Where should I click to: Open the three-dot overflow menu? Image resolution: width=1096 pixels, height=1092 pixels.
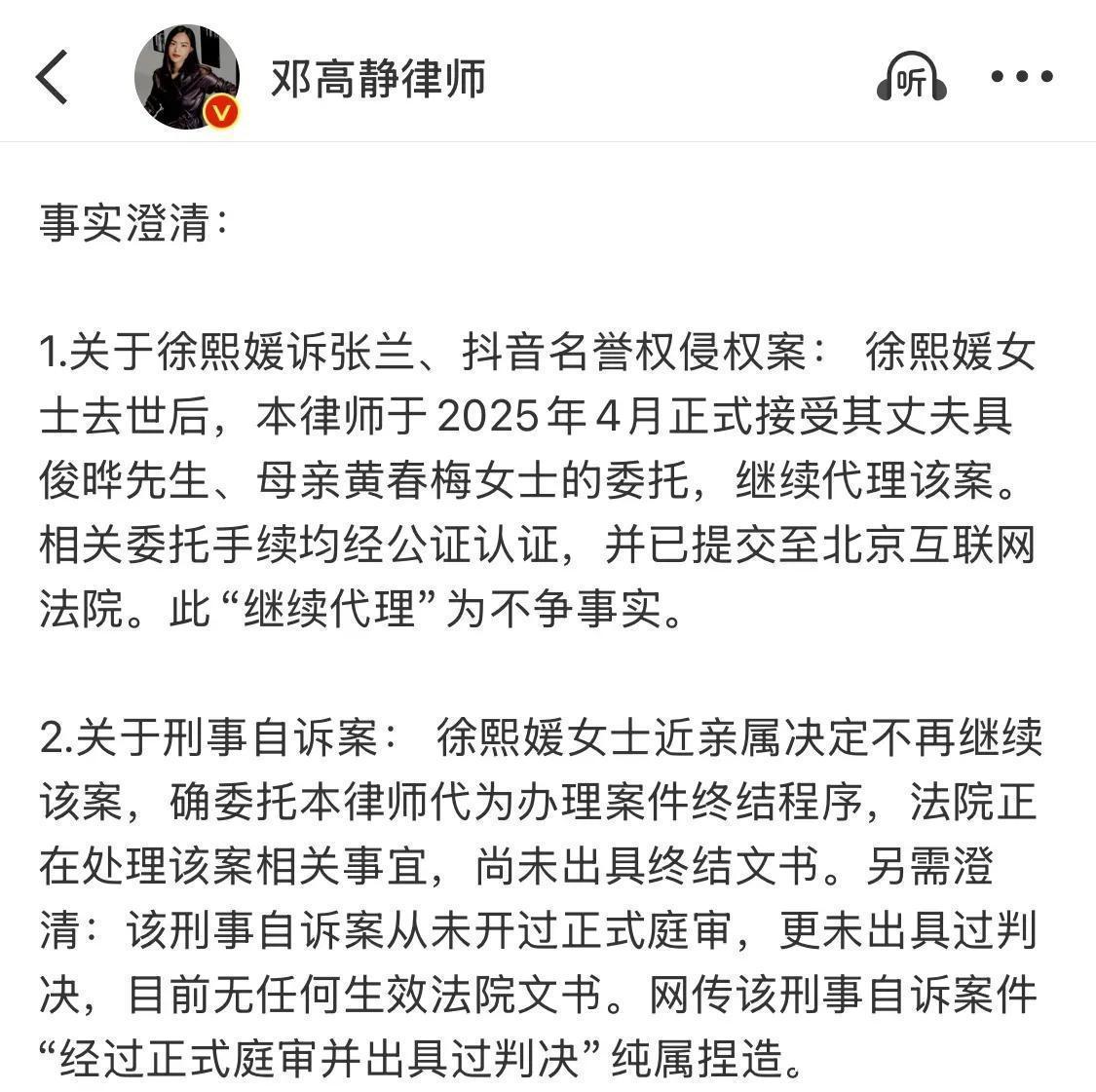[1022, 77]
